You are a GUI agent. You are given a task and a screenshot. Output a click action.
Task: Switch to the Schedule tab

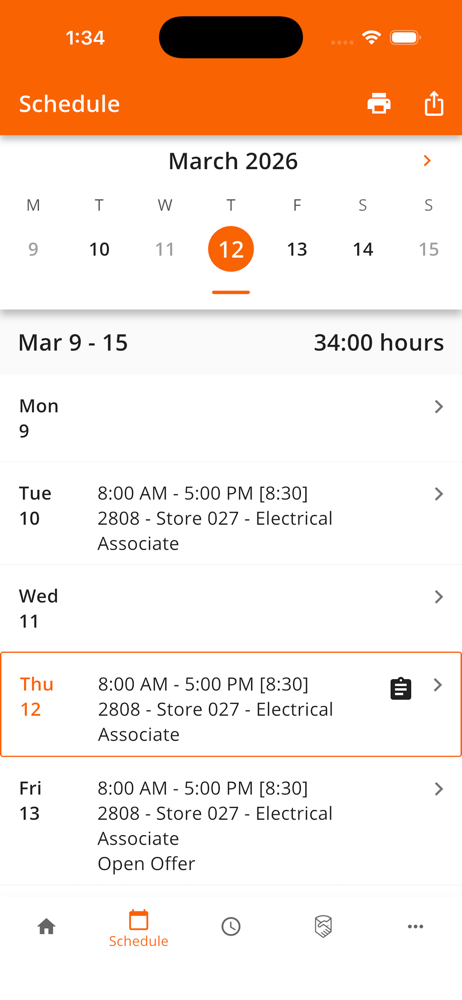pyautogui.click(x=138, y=929)
